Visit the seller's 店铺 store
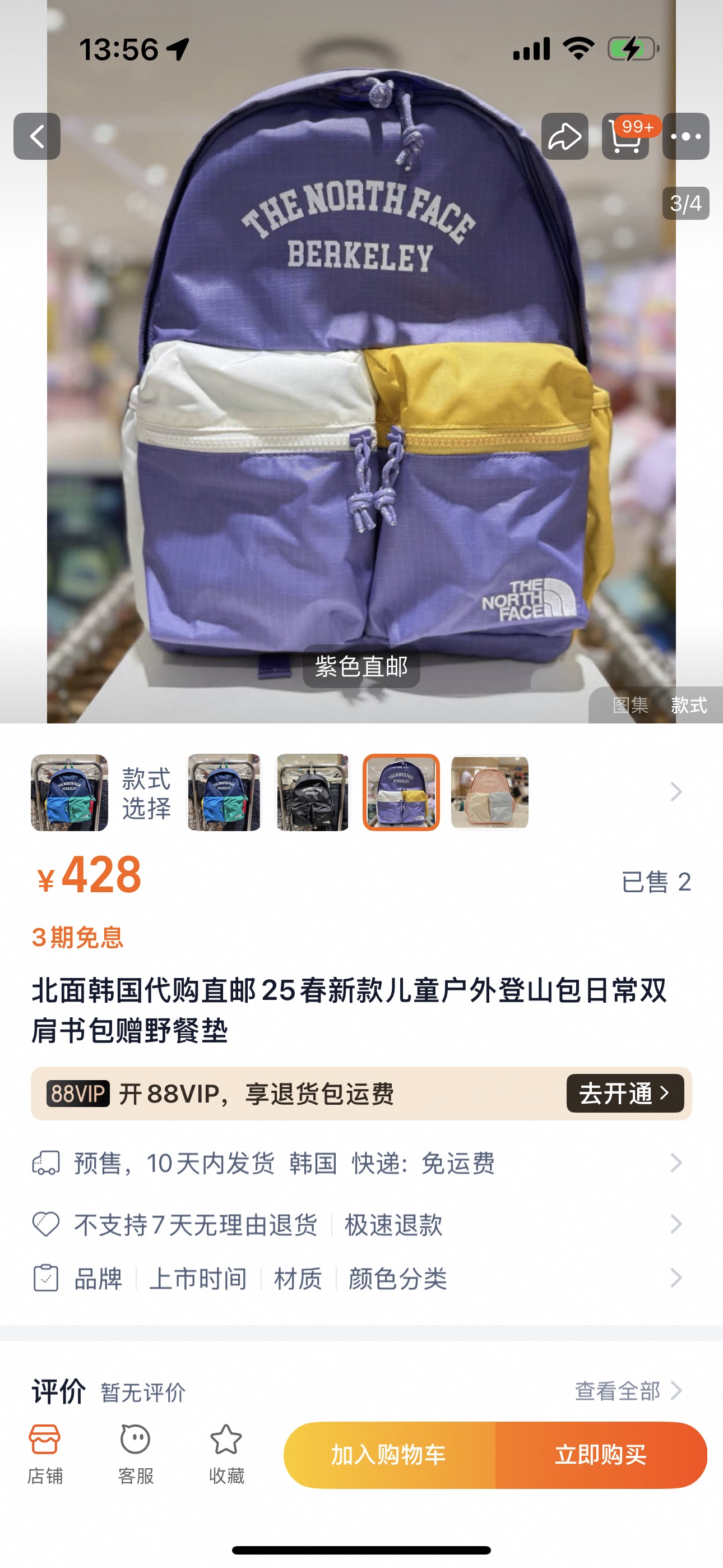The image size is (723, 1568). pos(45,1454)
